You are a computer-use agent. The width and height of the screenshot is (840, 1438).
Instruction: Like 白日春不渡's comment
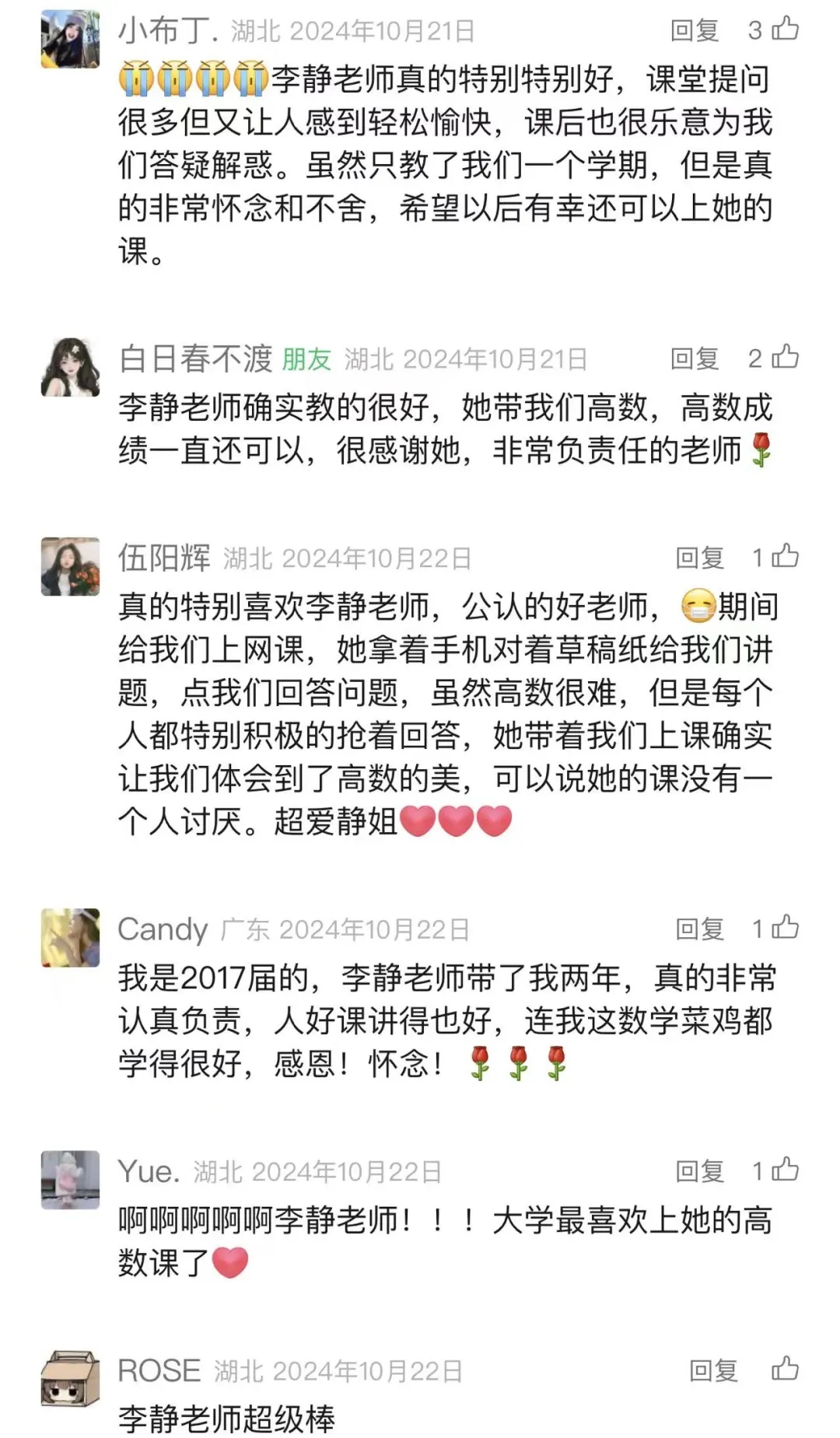pos(785,357)
